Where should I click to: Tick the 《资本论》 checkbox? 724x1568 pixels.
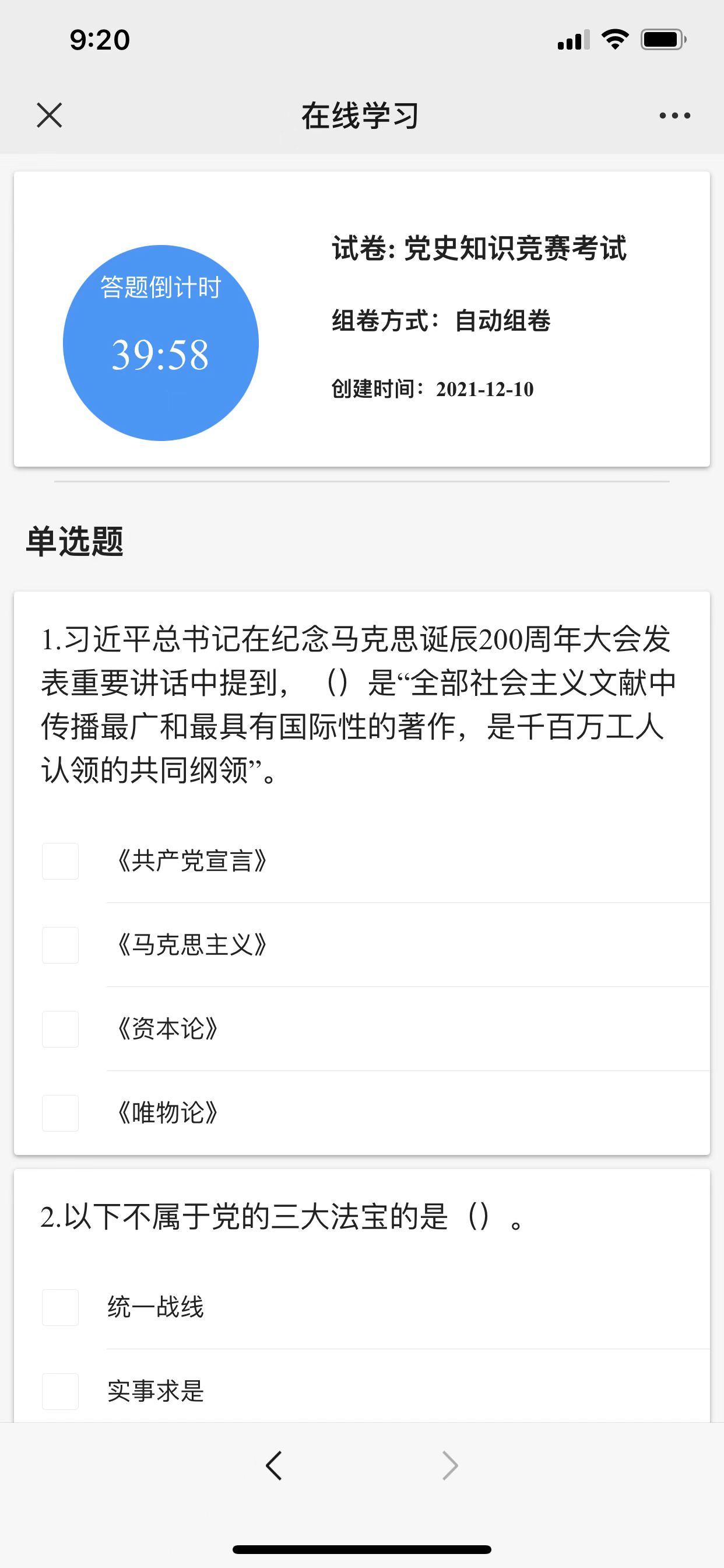pyautogui.click(x=60, y=1030)
